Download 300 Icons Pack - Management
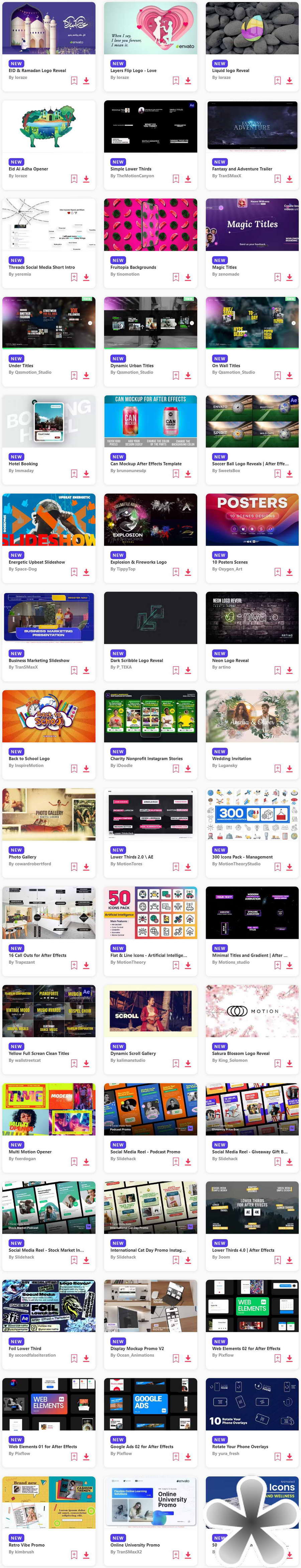The image size is (301, 1568). (x=289, y=867)
